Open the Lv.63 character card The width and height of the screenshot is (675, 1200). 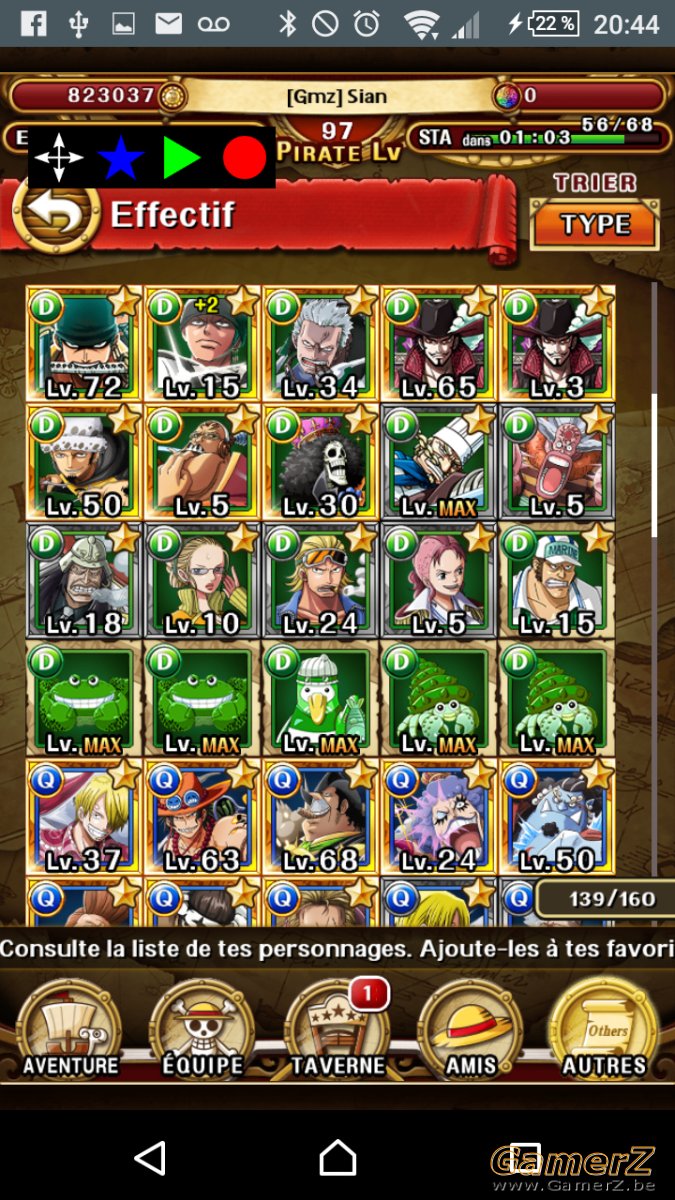pos(203,816)
